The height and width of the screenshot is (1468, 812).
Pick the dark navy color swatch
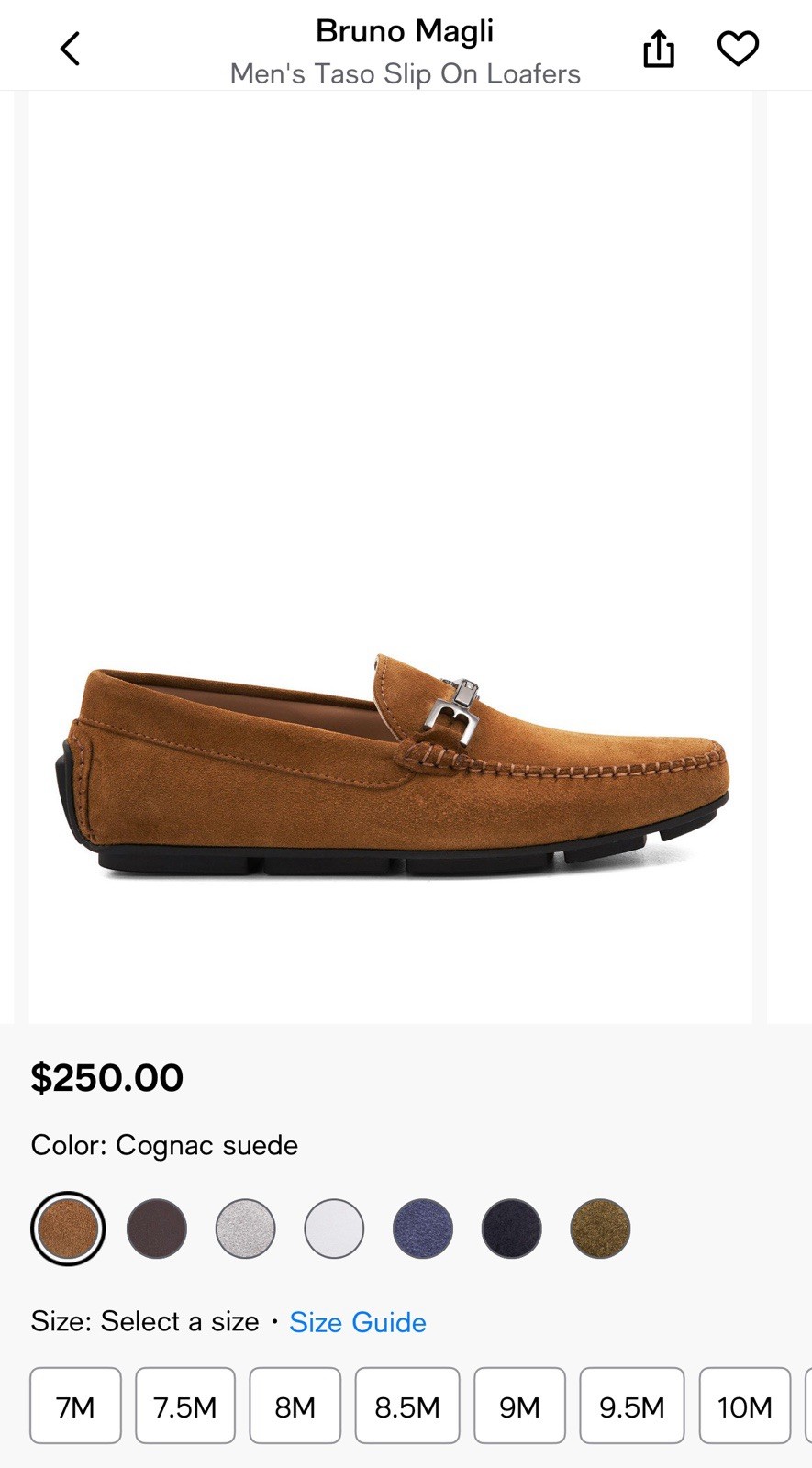[x=511, y=1229]
